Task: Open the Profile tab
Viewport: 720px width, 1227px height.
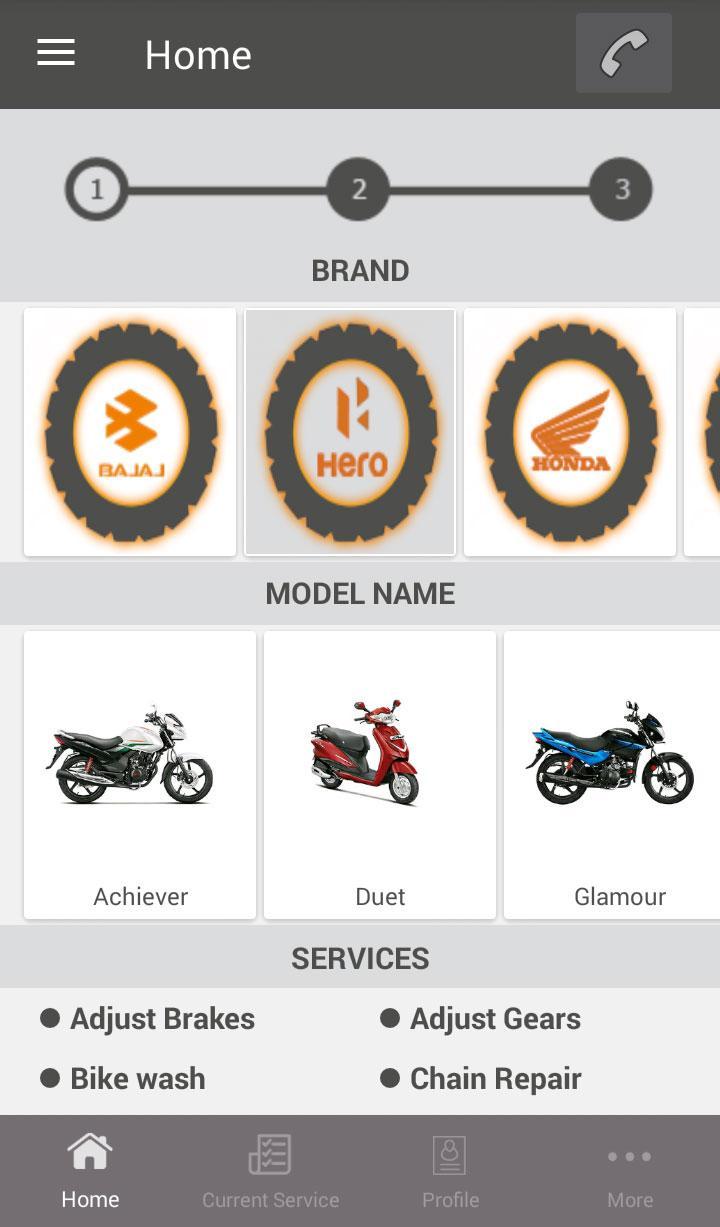Action: [450, 1172]
